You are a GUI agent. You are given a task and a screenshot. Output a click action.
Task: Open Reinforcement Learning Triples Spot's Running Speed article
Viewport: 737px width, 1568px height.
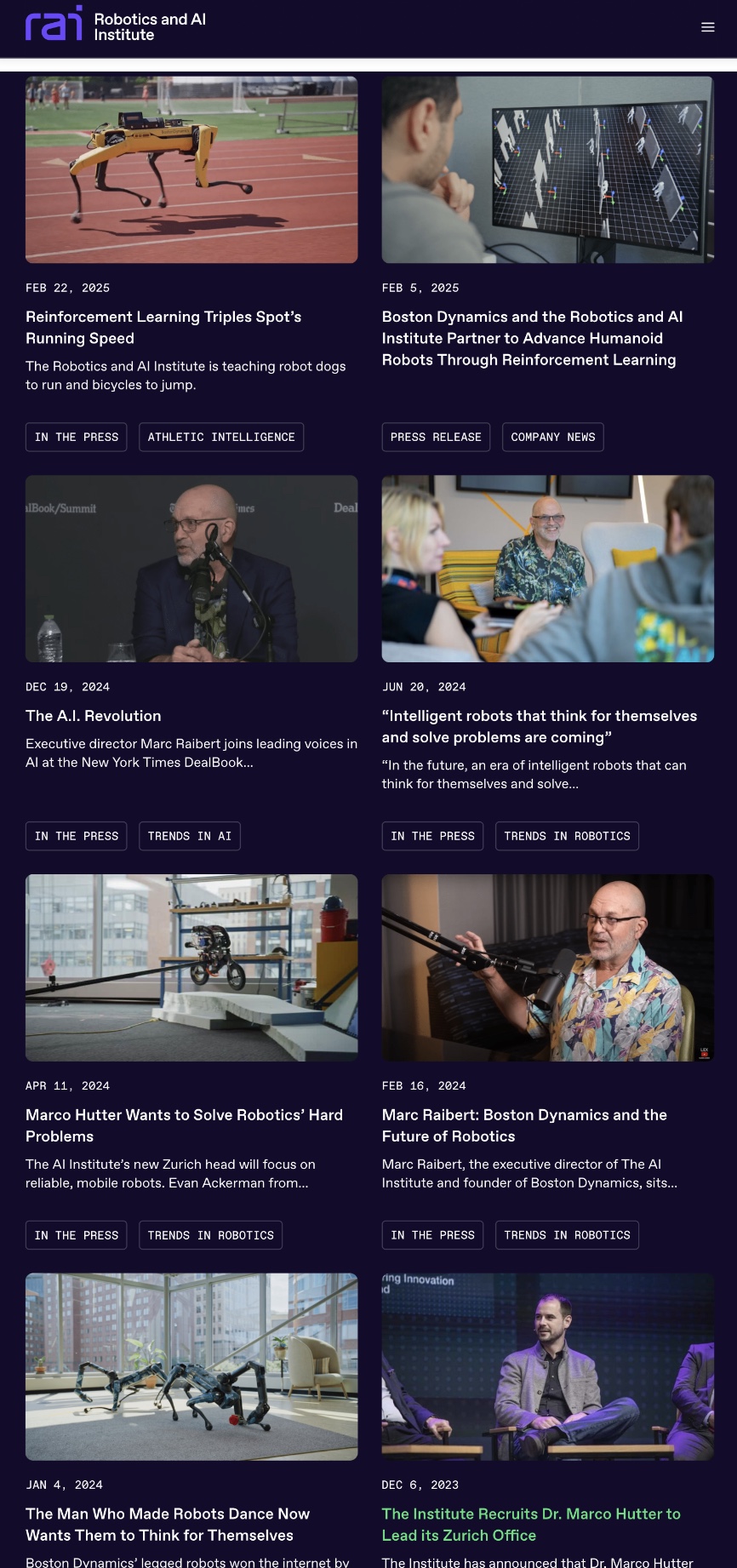(x=163, y=327)
